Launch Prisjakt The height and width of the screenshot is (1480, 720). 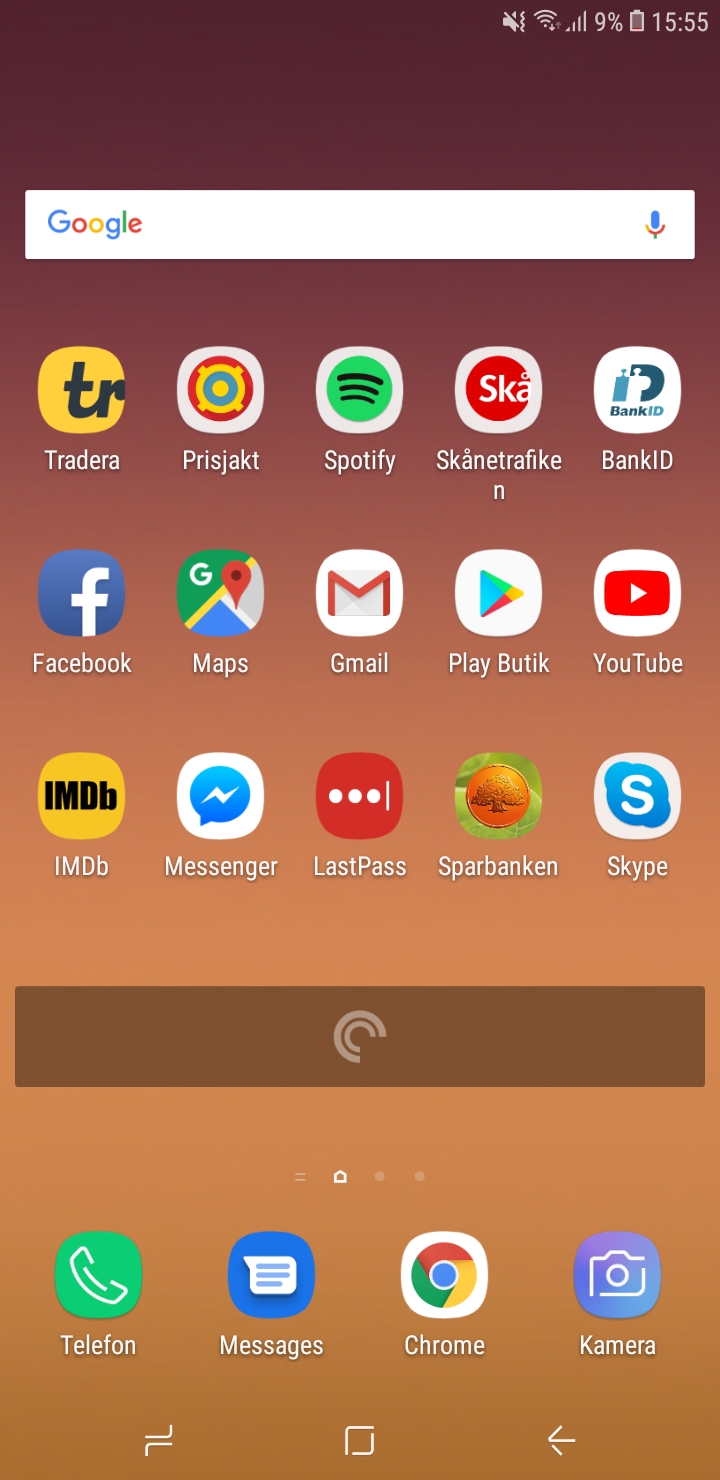point(221,390)
